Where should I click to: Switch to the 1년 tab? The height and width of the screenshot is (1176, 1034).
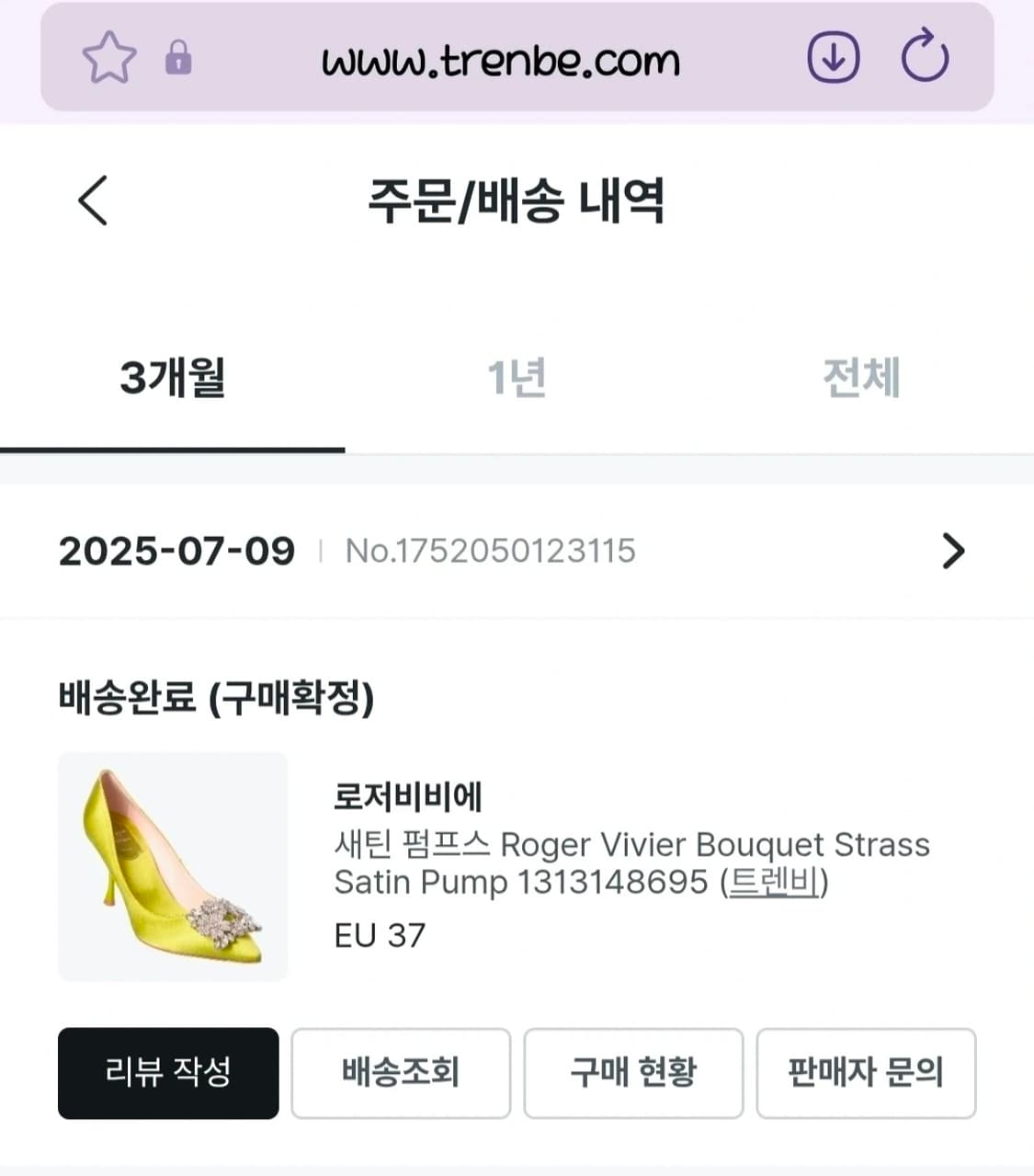517,378
